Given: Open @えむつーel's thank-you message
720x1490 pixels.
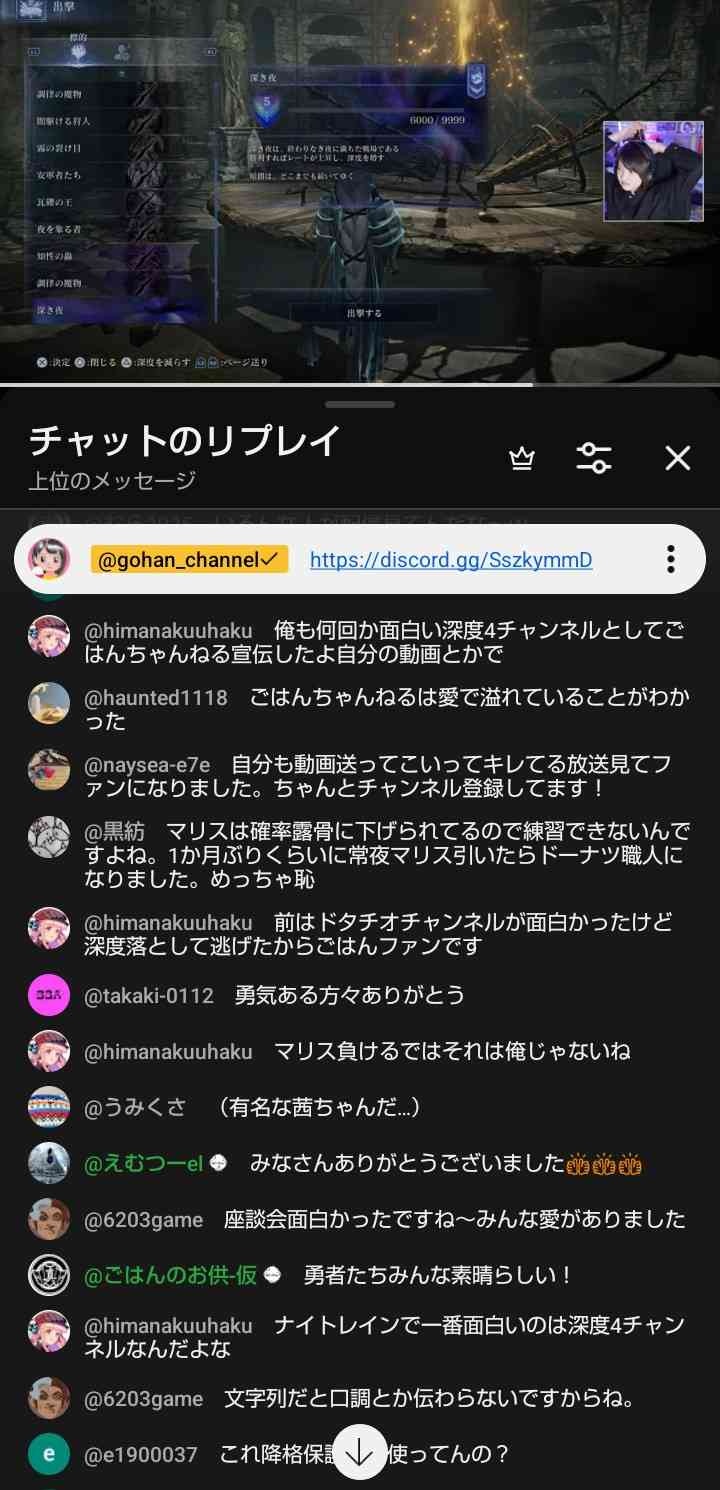Looking at the screenshot, I should 400,1163.
